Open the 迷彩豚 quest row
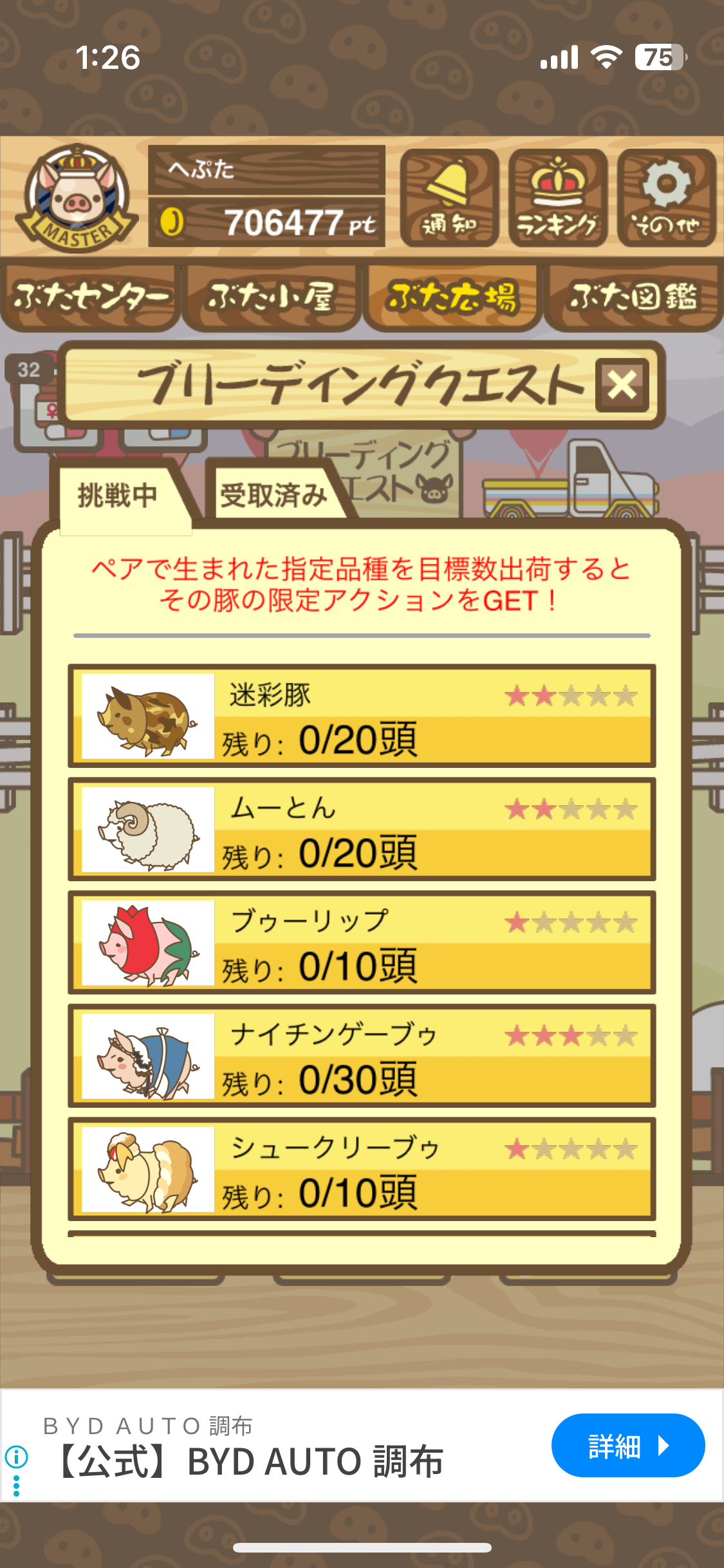This screenshot has height=1568, width=724. point(362,716)
